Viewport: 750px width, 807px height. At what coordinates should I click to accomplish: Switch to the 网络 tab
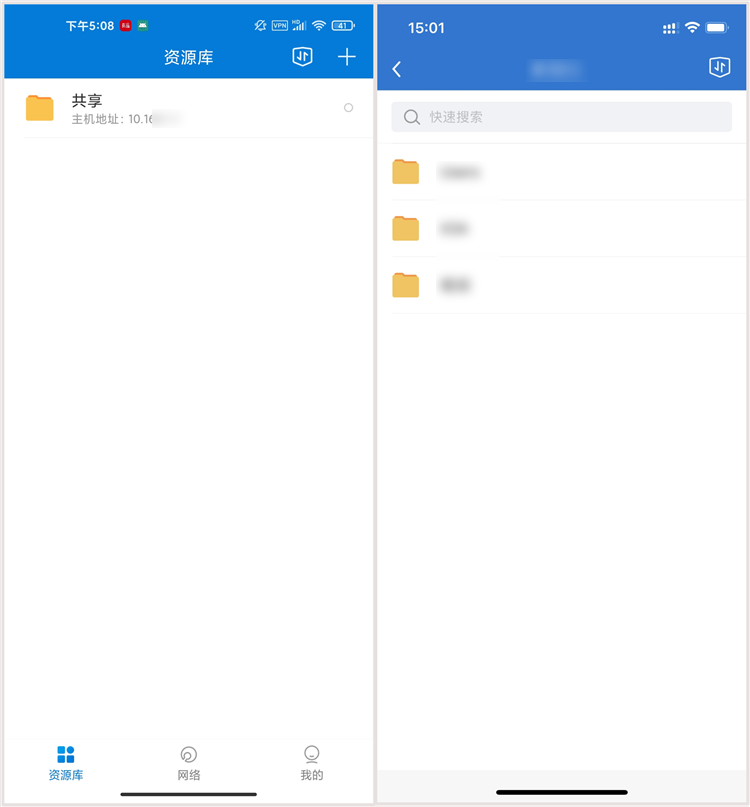coord(188,763)
